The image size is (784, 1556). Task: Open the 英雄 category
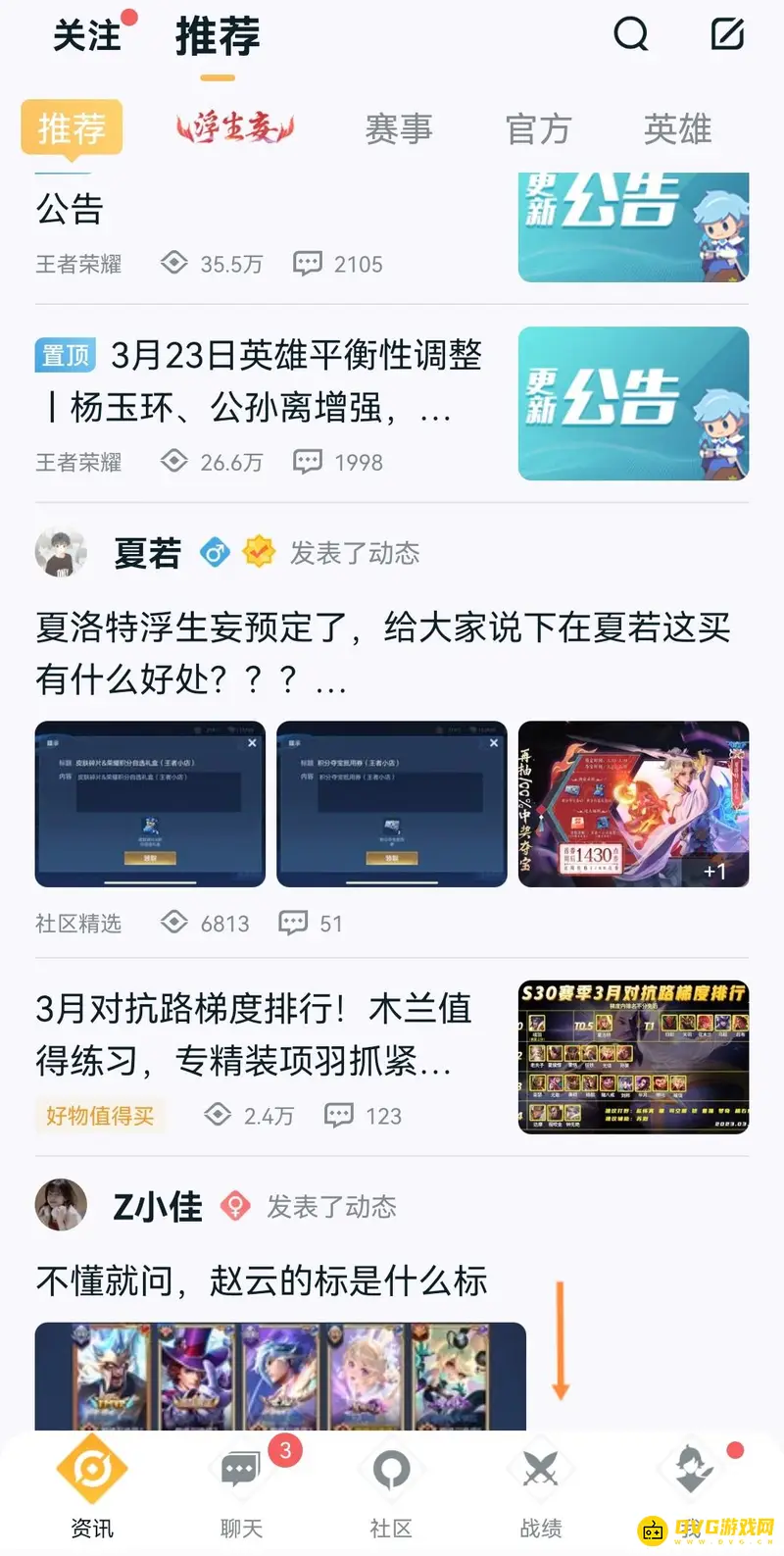(678, 130)
